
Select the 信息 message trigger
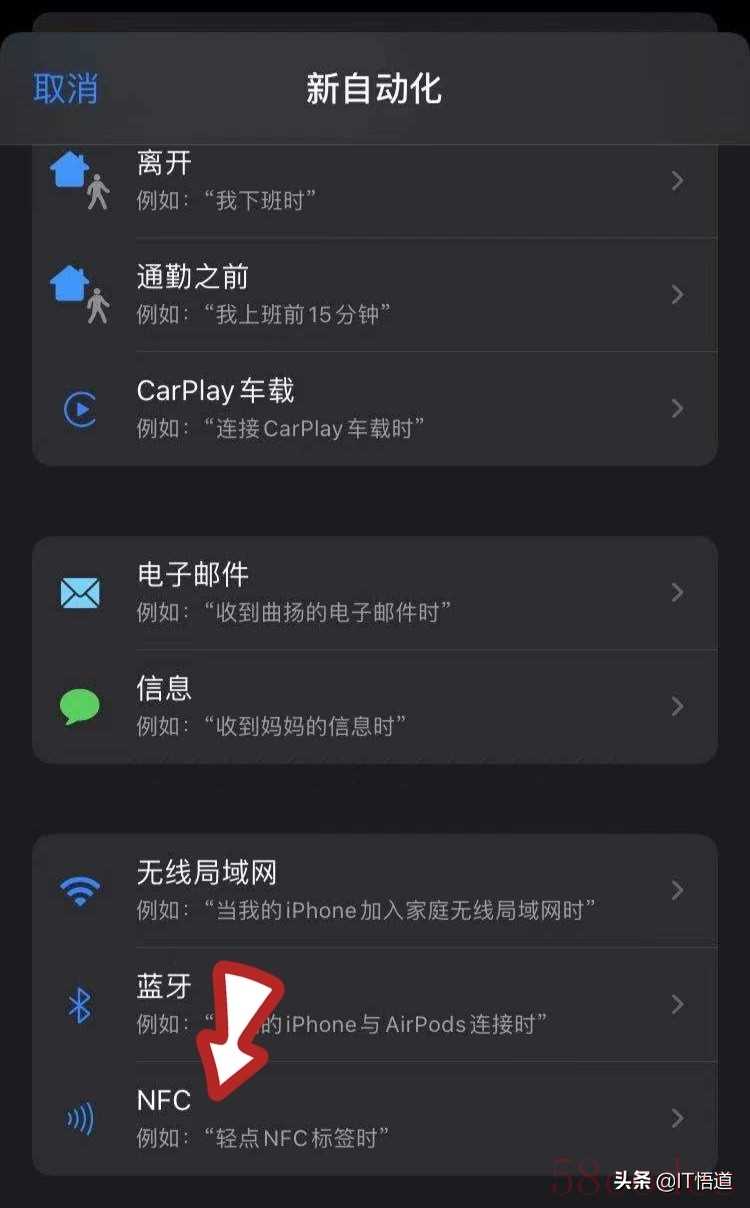point(375,706)
